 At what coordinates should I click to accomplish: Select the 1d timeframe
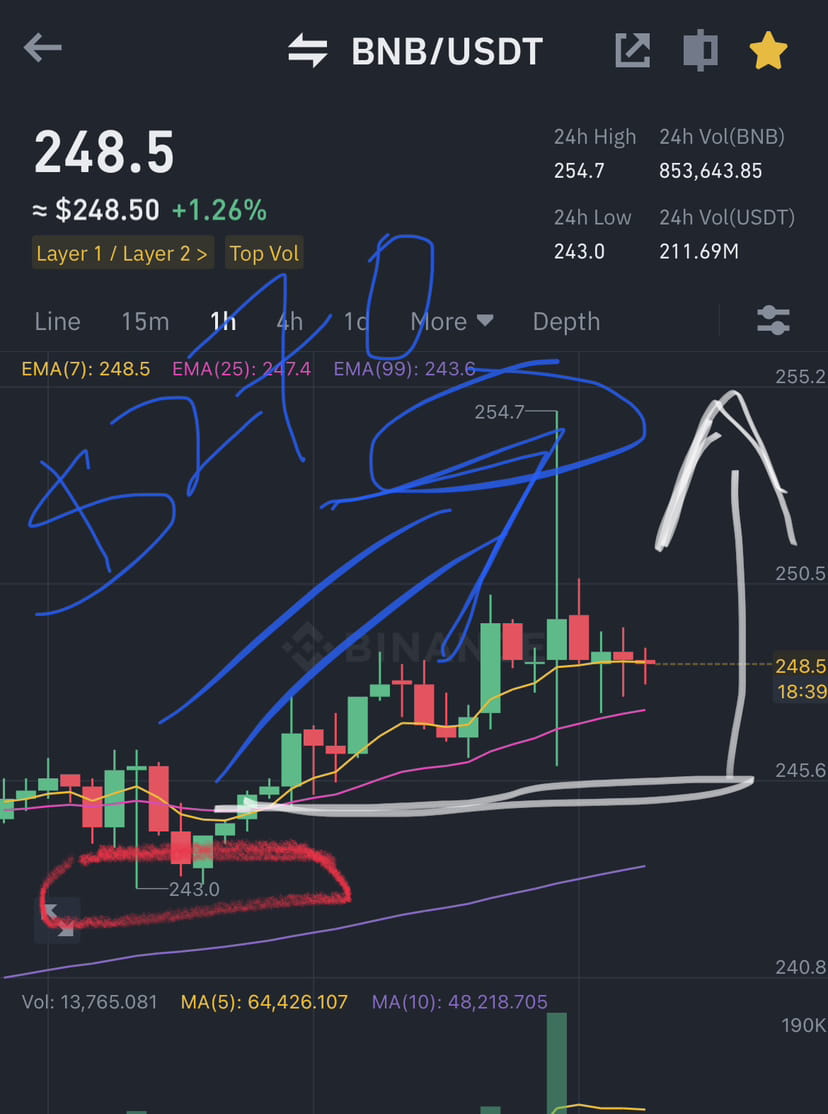(356, 321)
